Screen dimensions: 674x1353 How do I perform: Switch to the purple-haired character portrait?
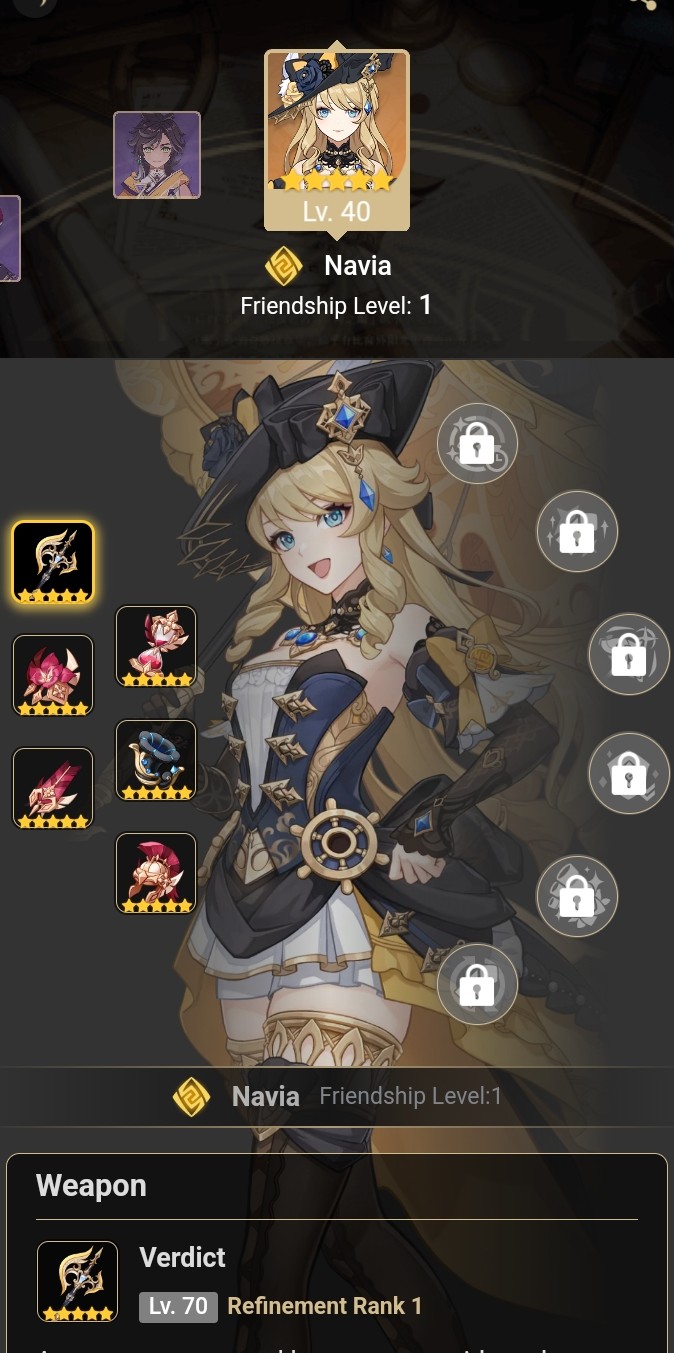[x=157, y=155]
